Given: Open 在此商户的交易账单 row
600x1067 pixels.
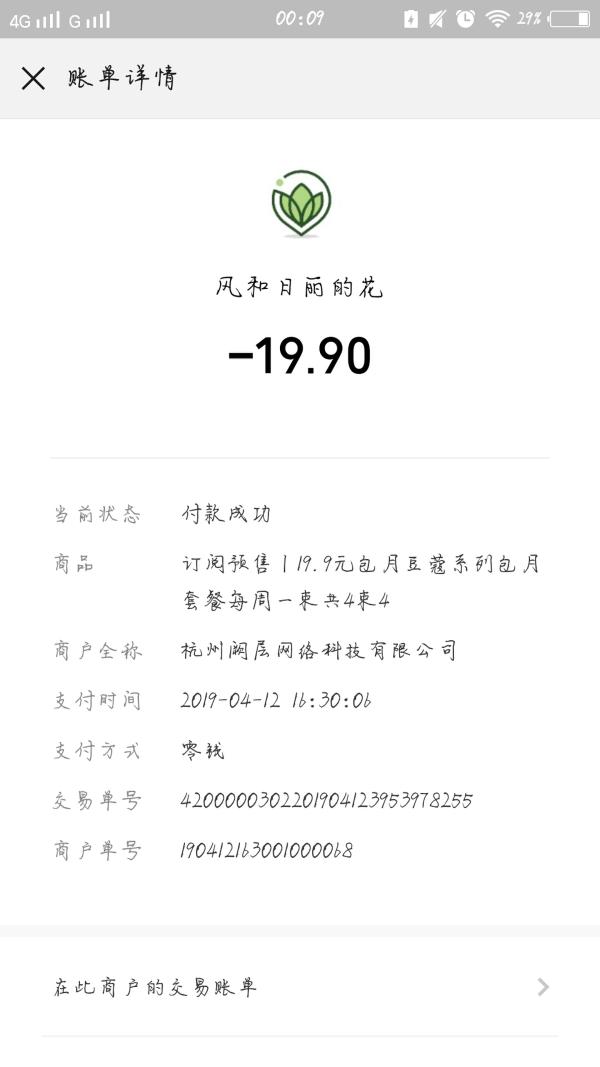Looking at the screenshot, I should 300,987.
